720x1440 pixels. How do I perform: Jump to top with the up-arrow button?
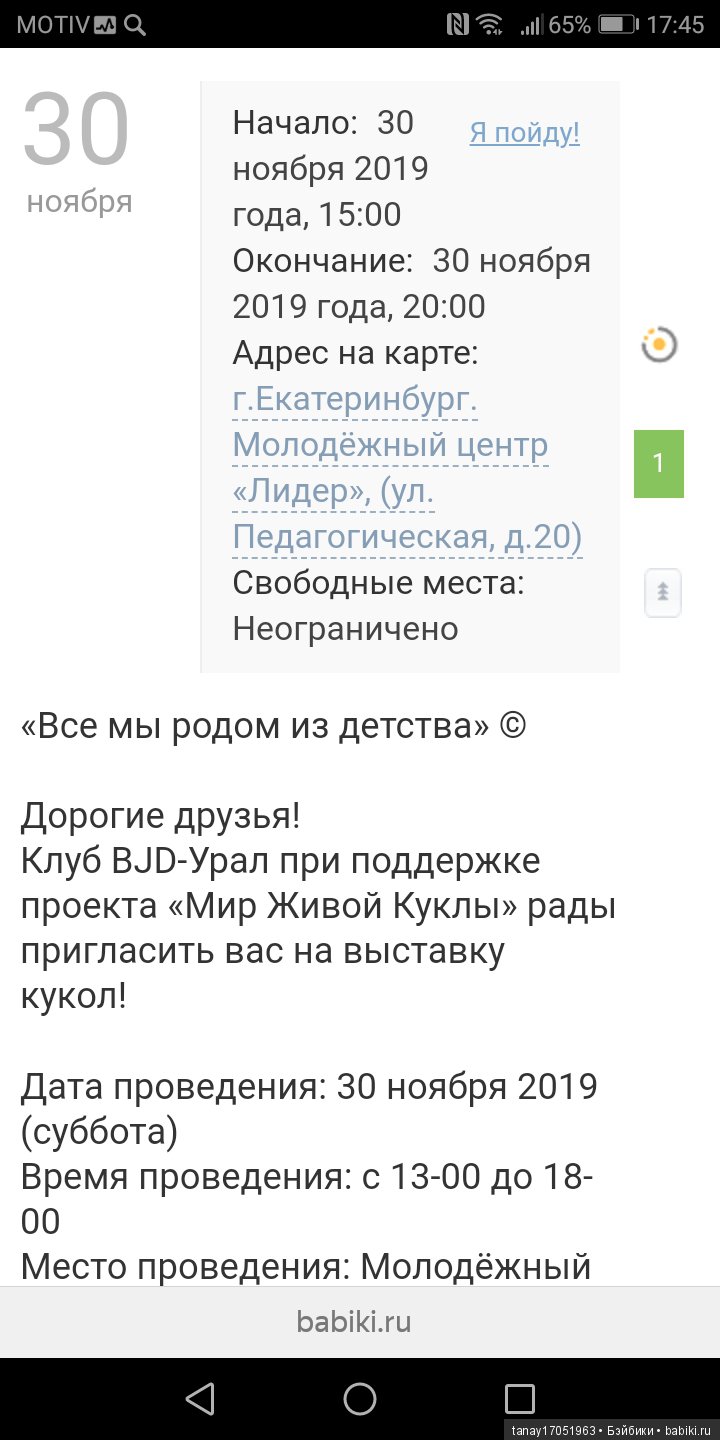tap(662, 592)
